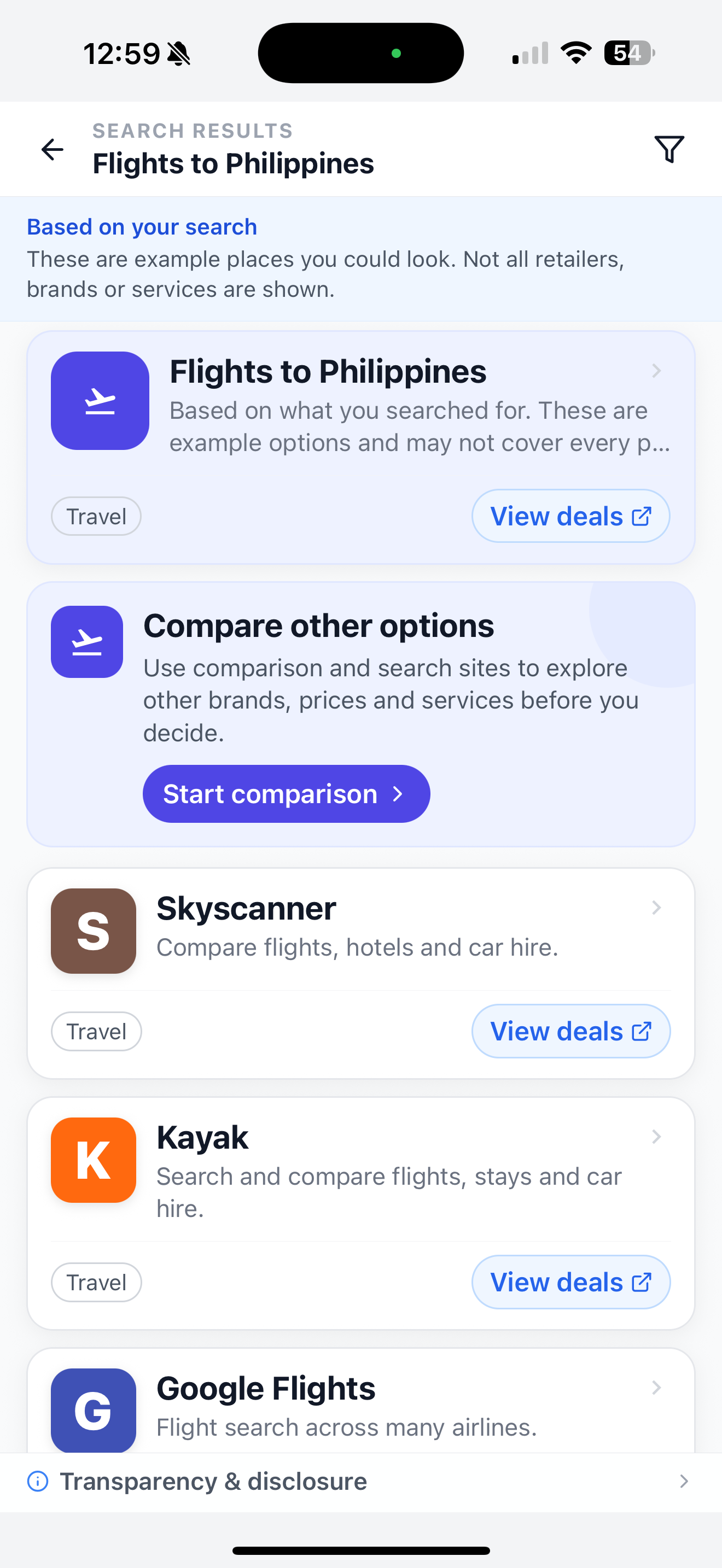Tap the Based on your search link
The image size is (722, 1568).
(142, 226)
